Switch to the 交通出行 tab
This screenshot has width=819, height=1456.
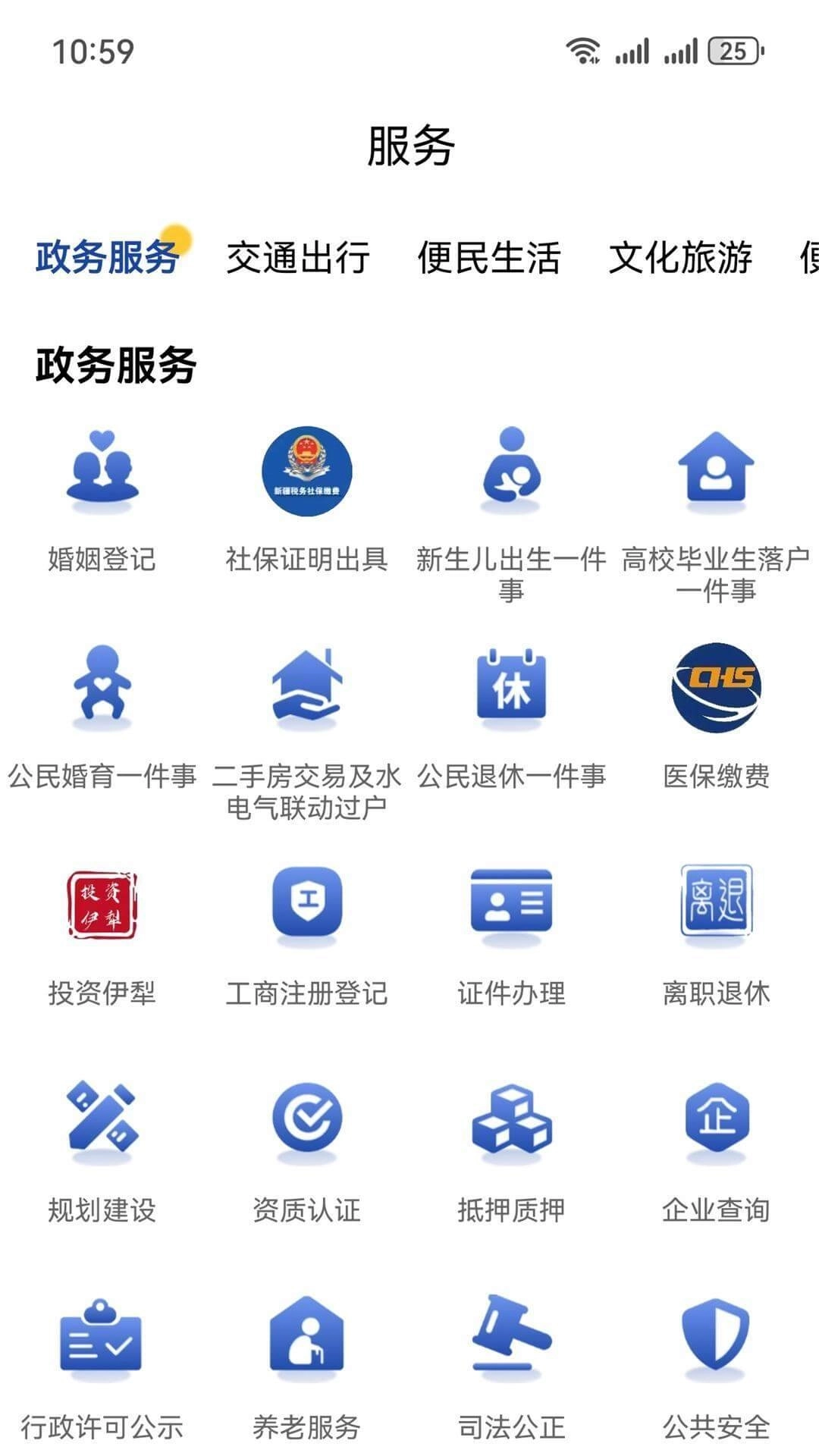pos(297,260)
